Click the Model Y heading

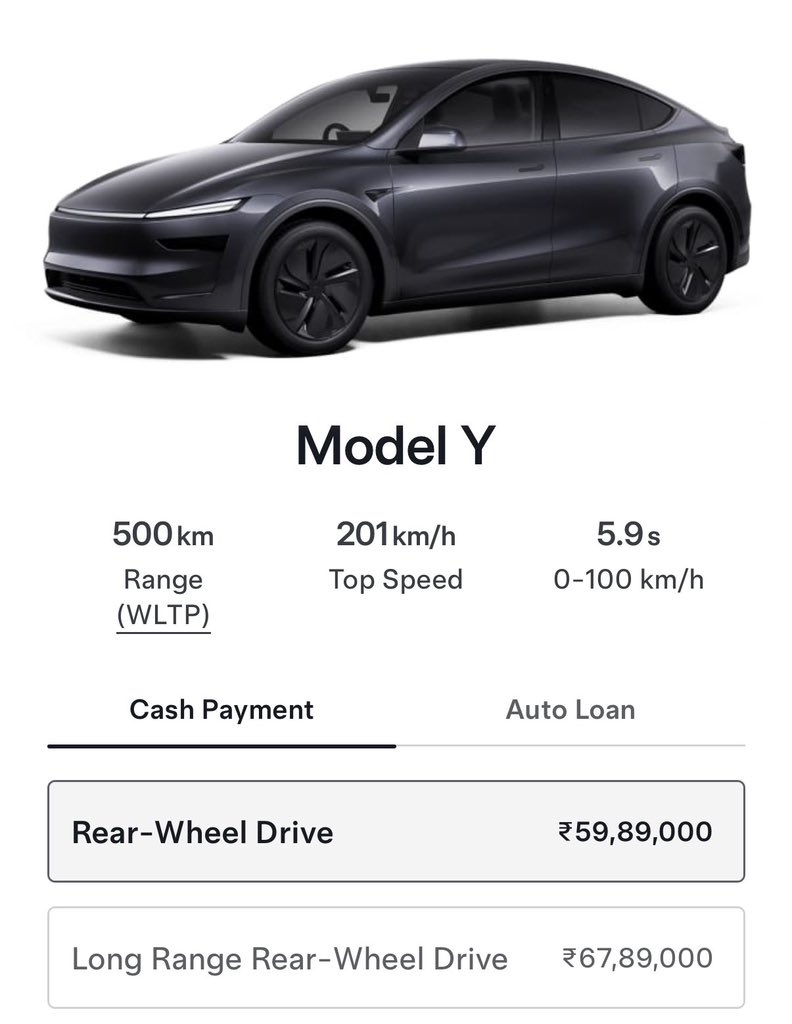pyautogui.click(x=396, y=444)
